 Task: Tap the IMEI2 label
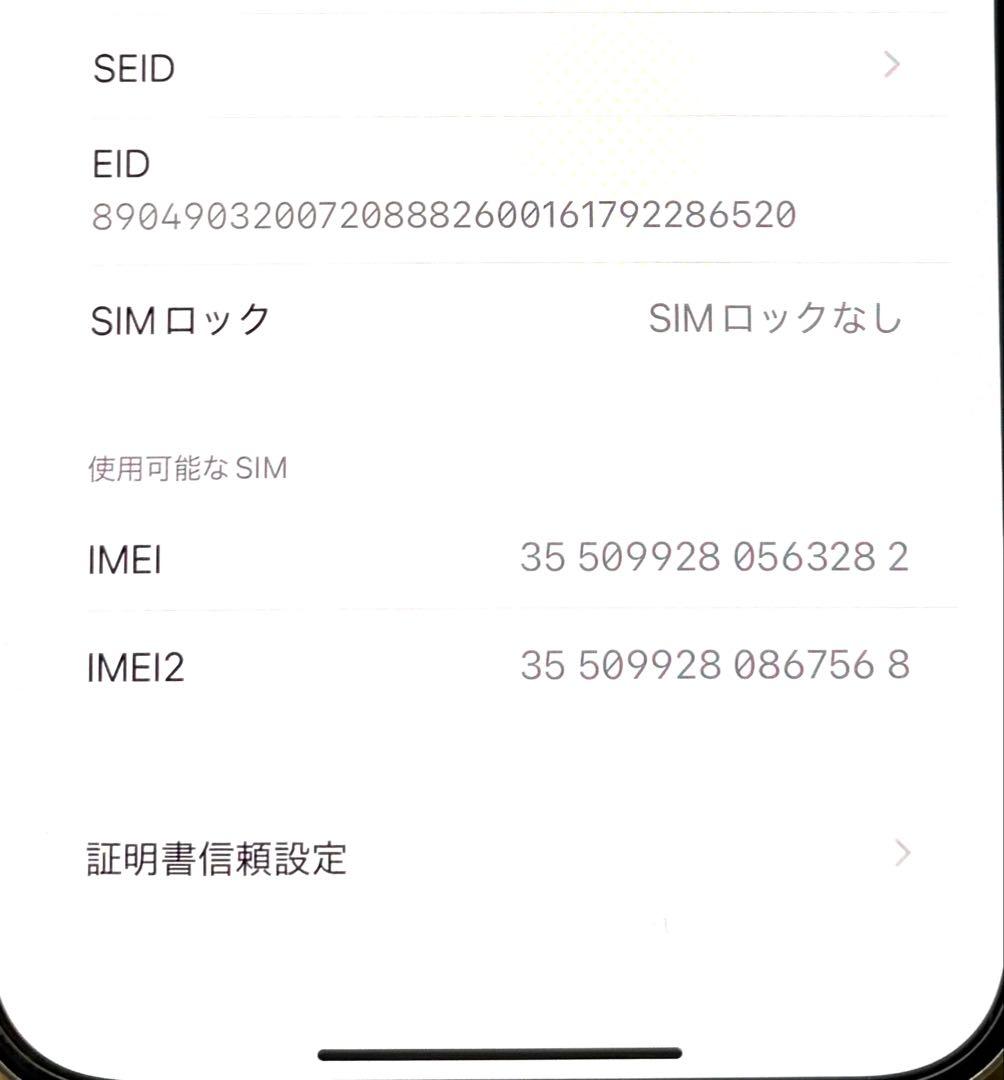coord(134,667)
